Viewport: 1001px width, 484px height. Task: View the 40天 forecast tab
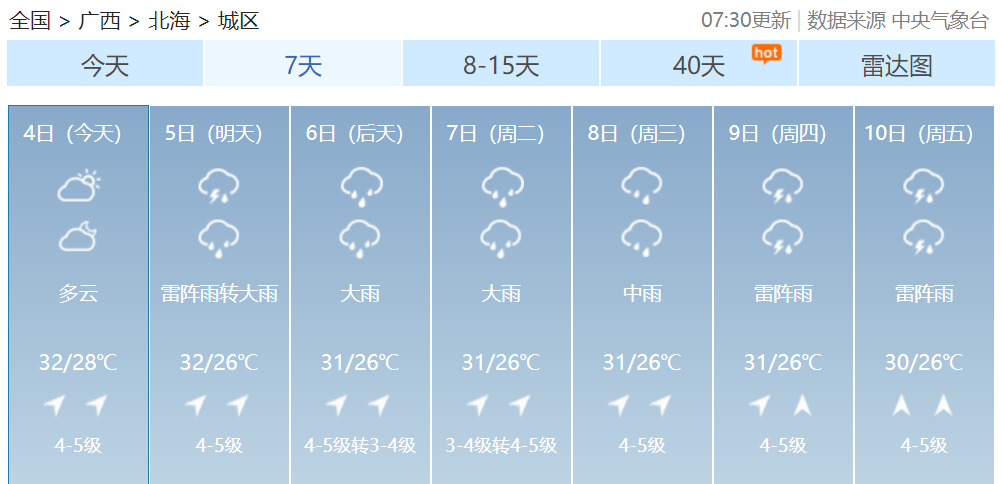699,66
